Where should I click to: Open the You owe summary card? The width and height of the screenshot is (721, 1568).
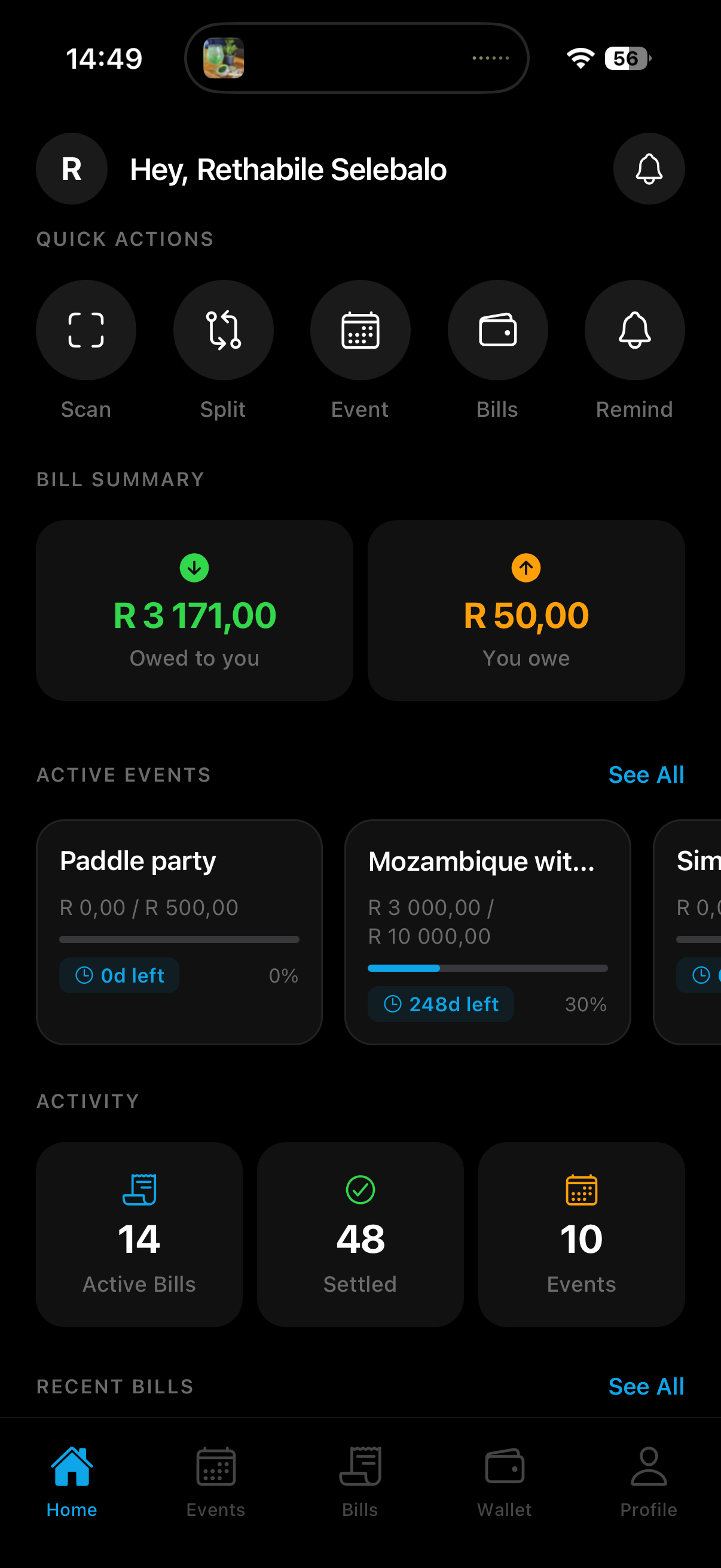pyautogui.click(x=526, y=611)
